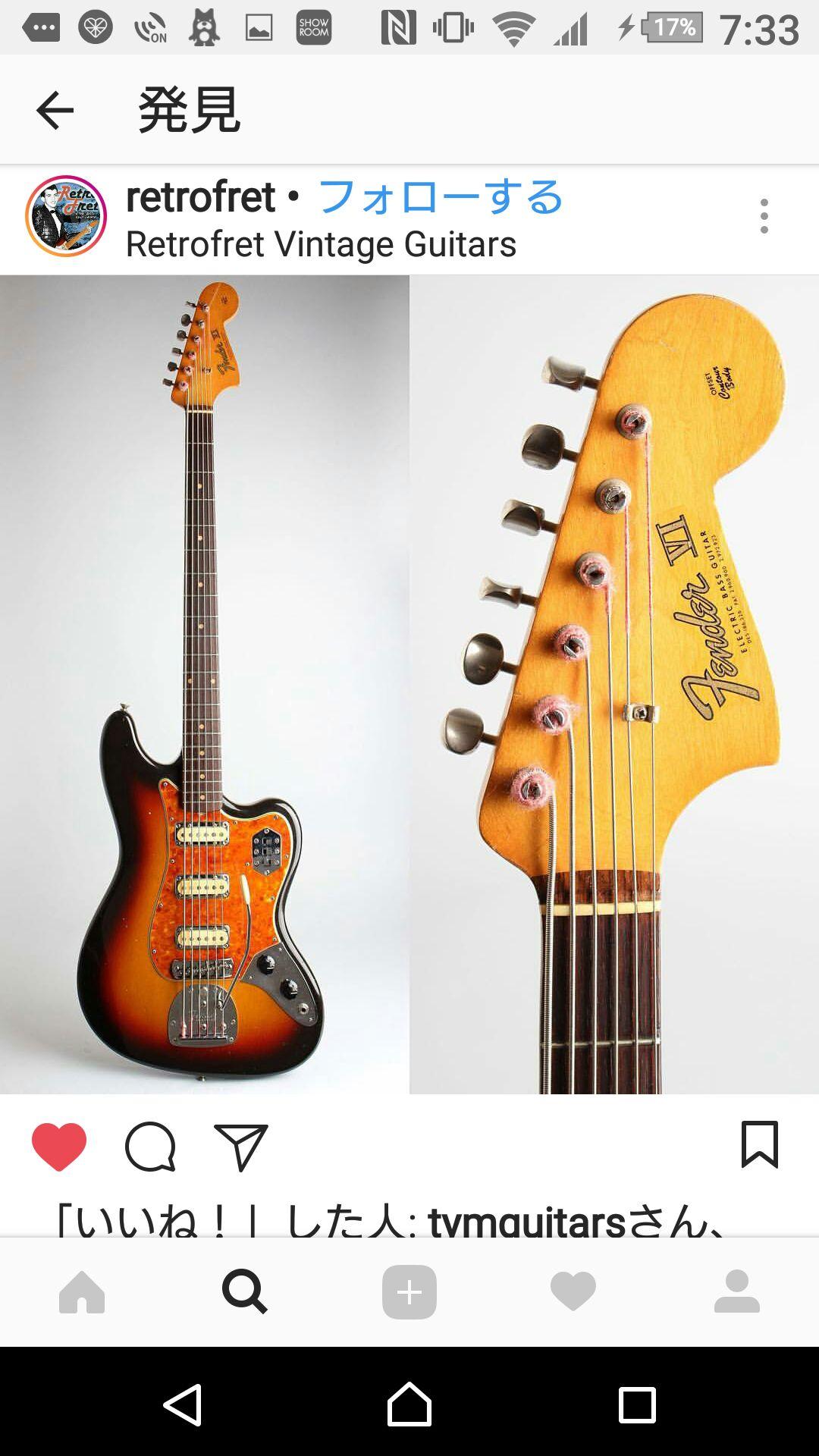This screenshot has width=819, height=1456.
Task: Open the retrofret username link
Action: click(200, 197)
